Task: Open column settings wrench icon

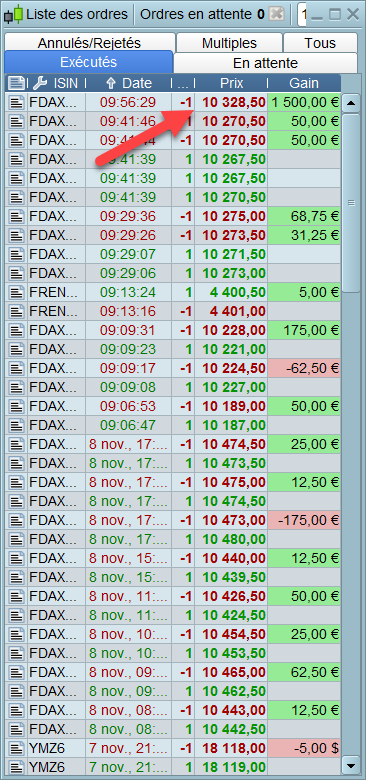Action: 39,83
